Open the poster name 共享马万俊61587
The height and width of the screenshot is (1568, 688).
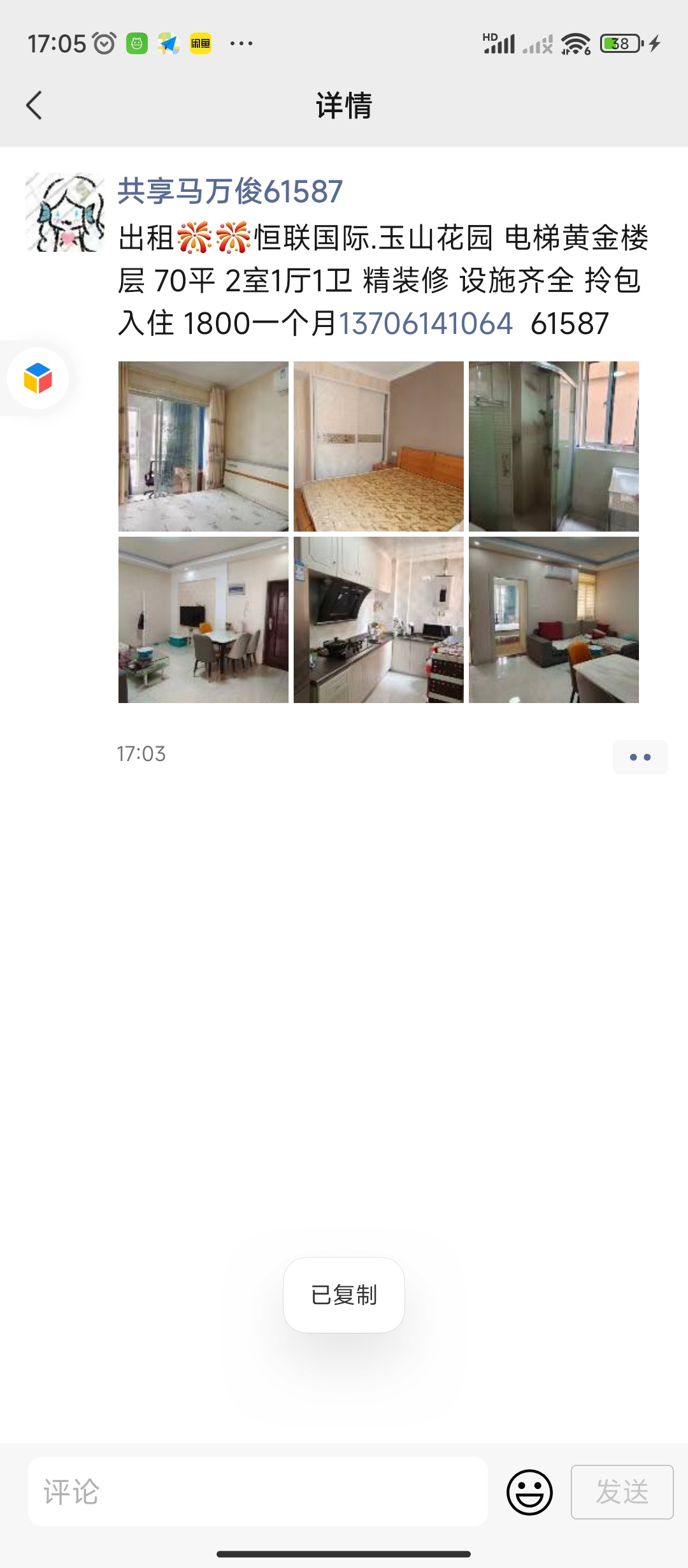click(x=230, y=191)
